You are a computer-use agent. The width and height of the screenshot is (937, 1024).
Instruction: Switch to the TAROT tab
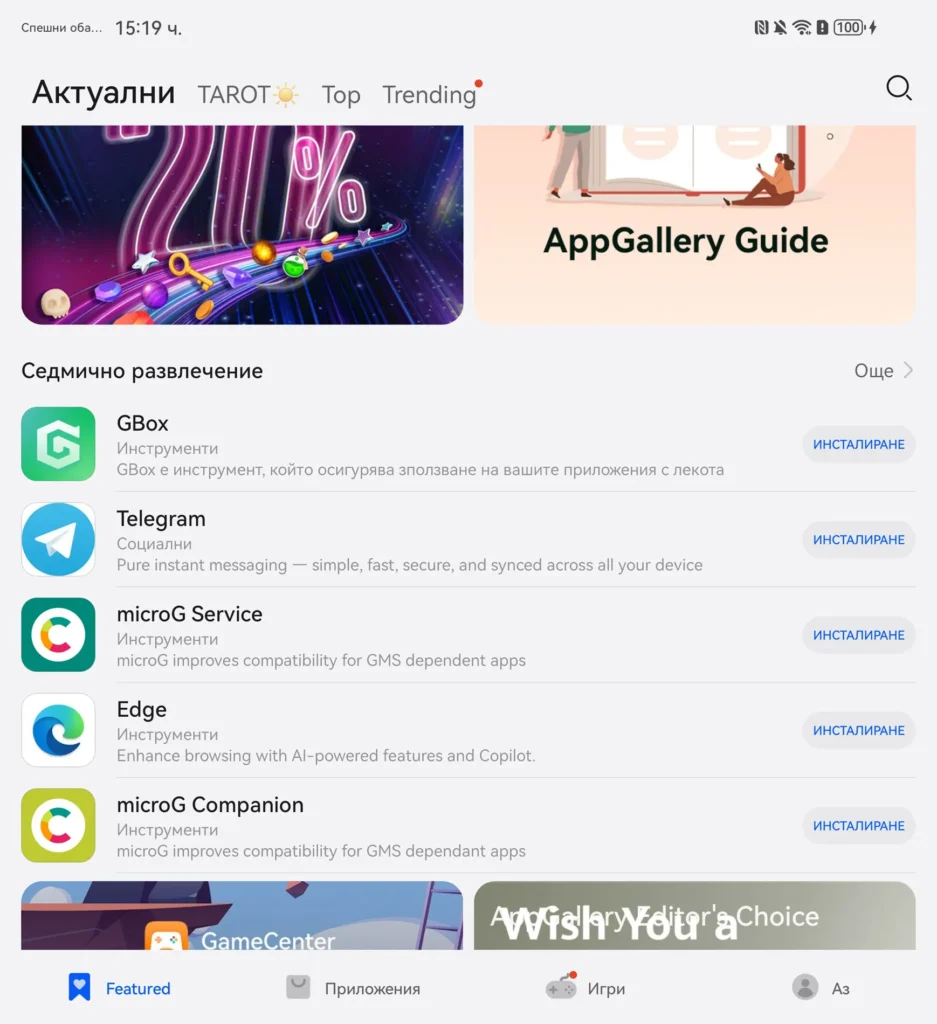(247, 95)
